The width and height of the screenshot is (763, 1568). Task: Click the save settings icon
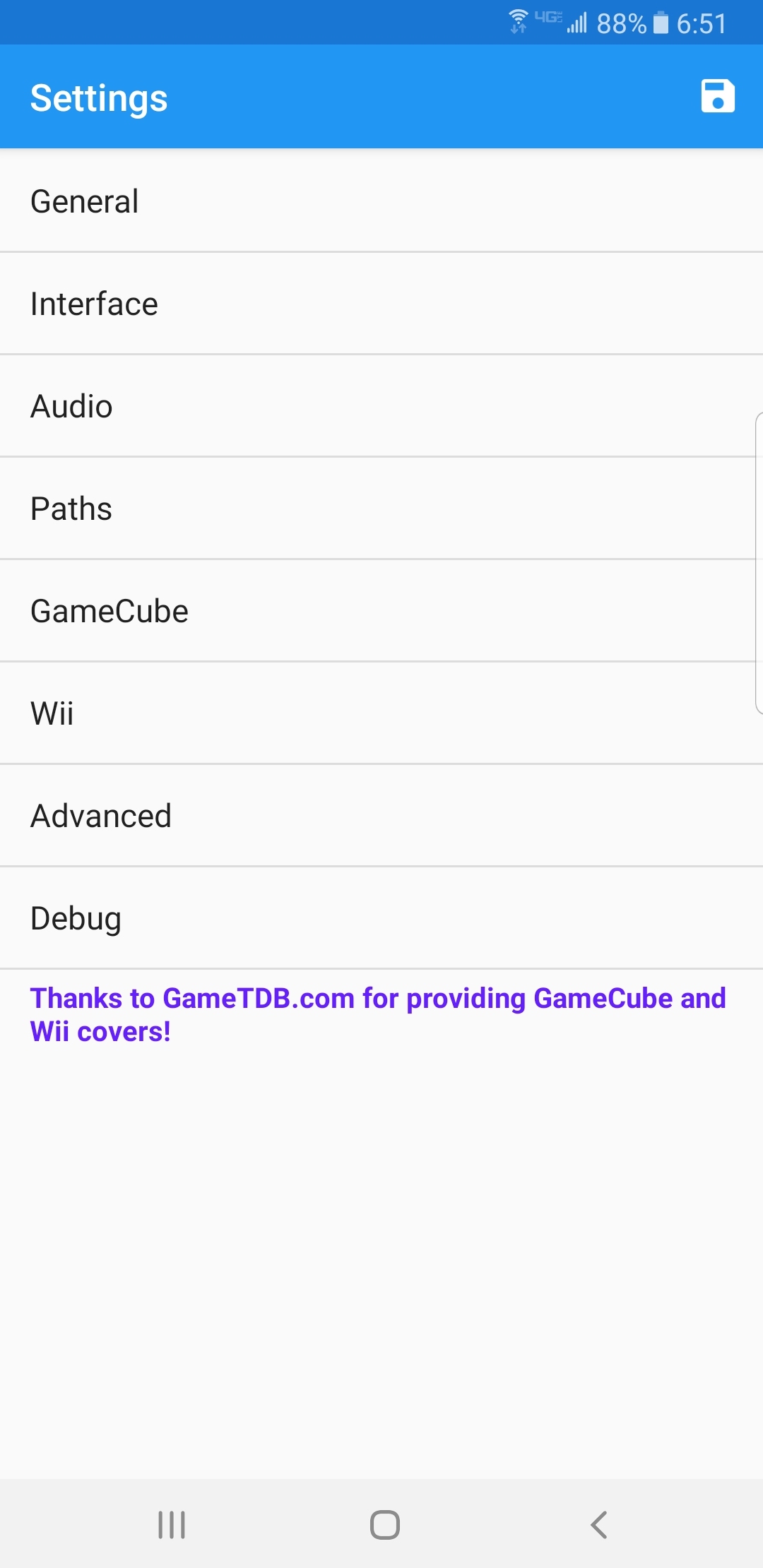(x=718, y=97)
